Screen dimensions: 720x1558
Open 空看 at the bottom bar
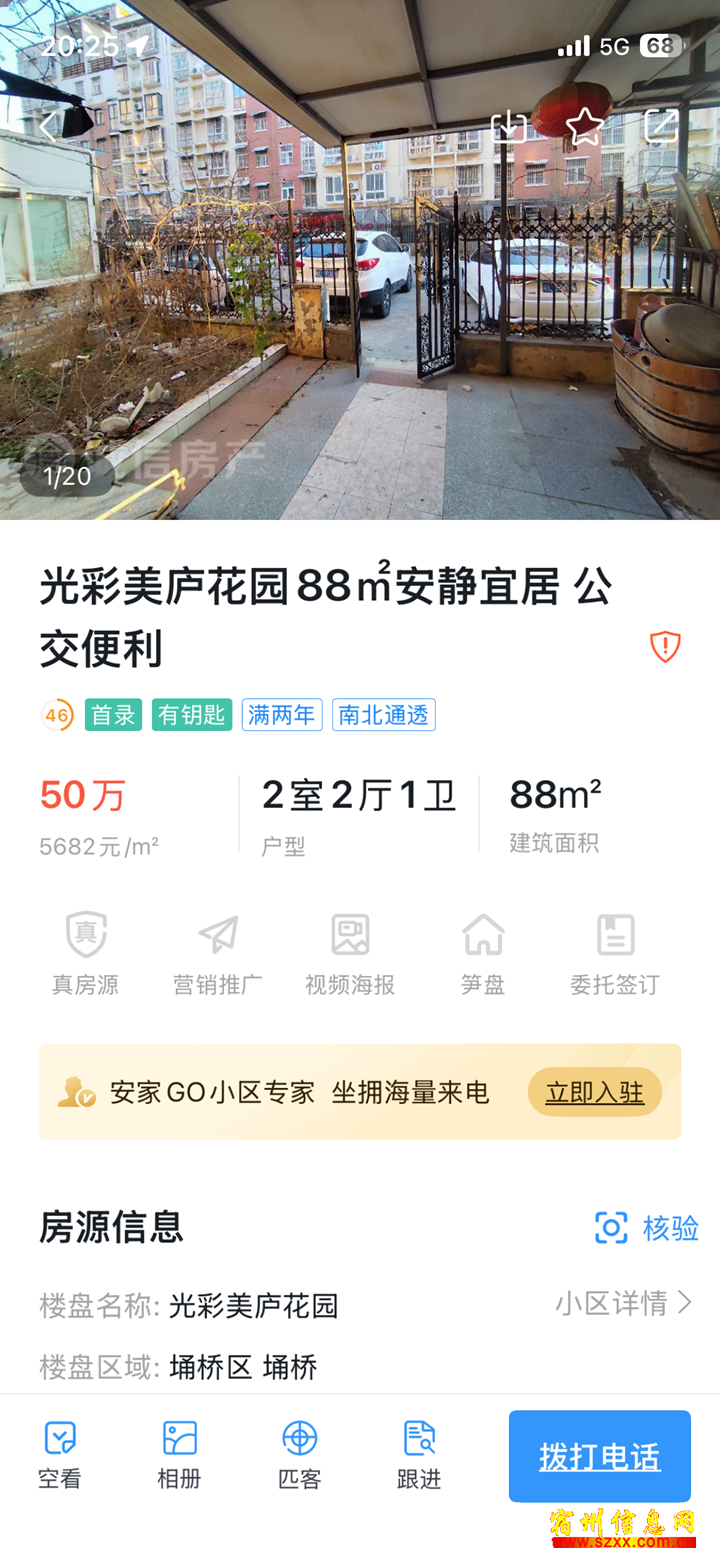pyautogui.click(x=60, y=1455)
